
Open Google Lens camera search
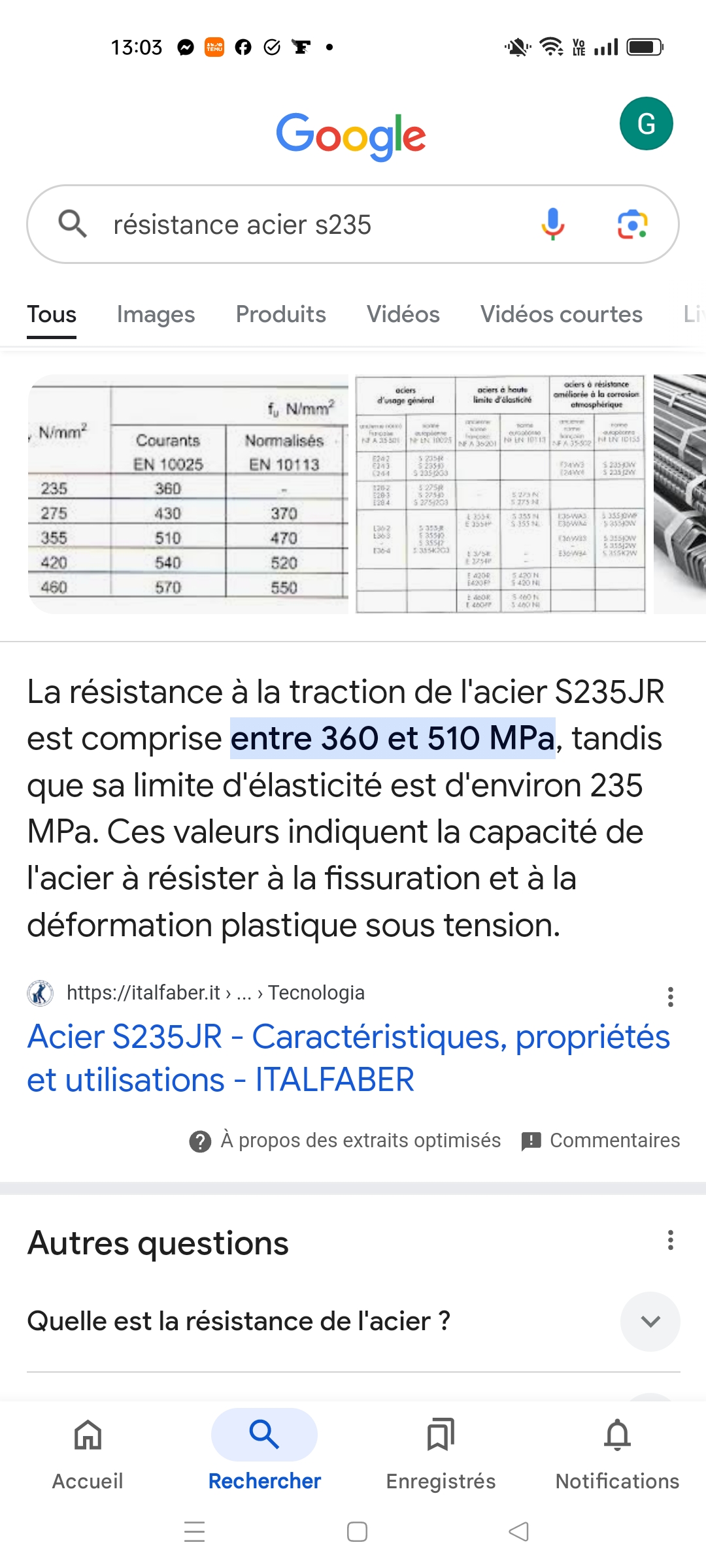tap(632, 225)
